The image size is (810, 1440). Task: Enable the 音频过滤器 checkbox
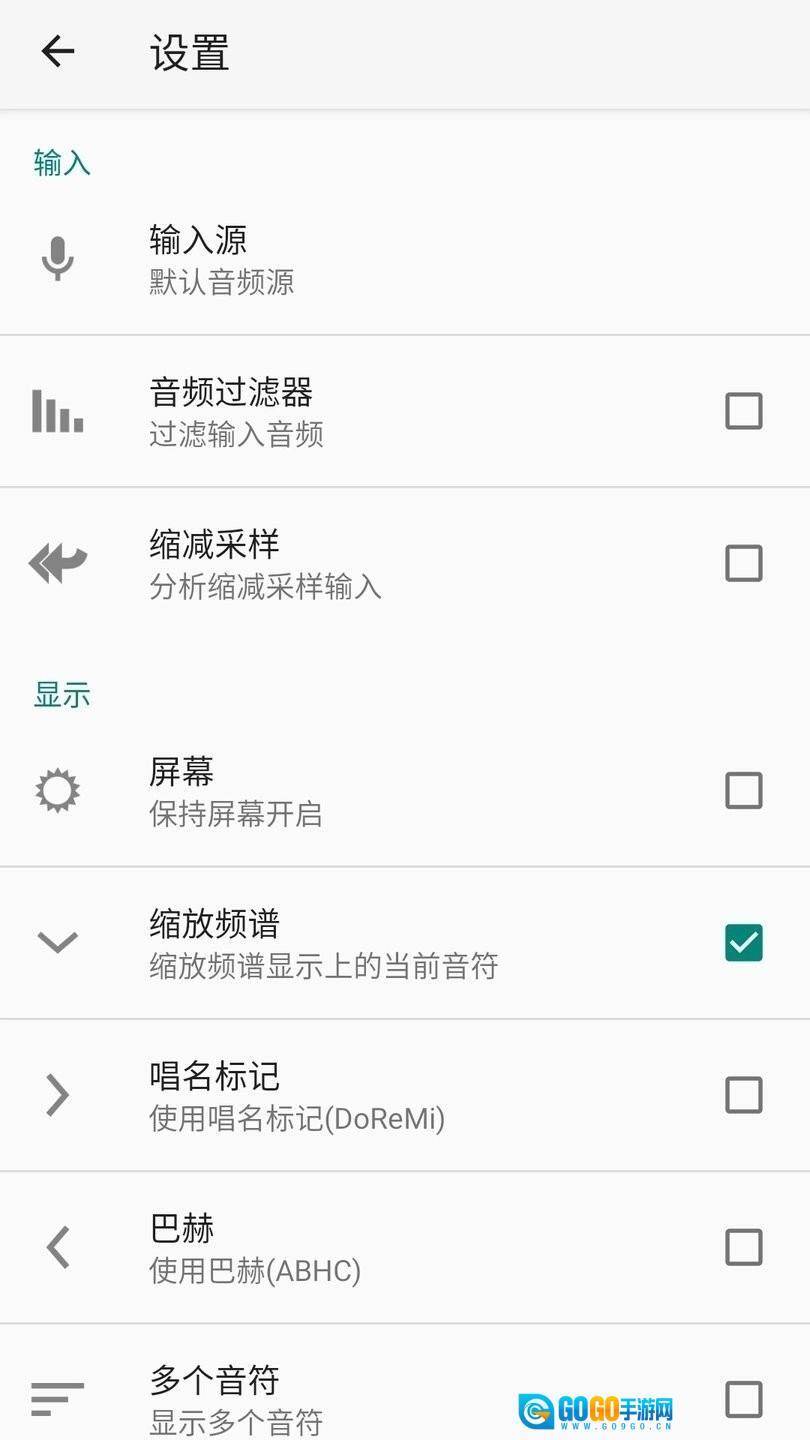pos(743,411)
